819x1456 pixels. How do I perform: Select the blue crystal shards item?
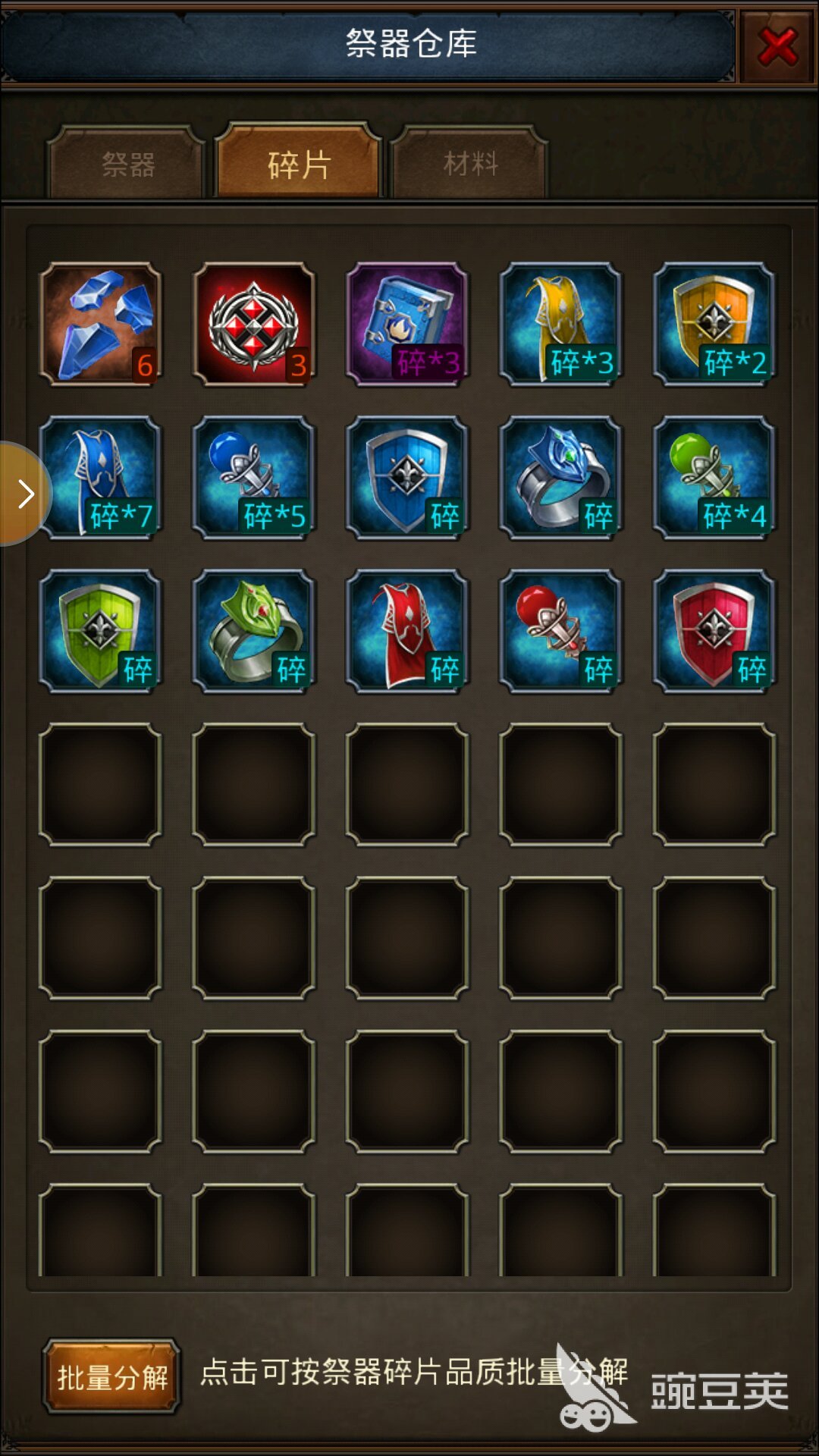[100, 325]
